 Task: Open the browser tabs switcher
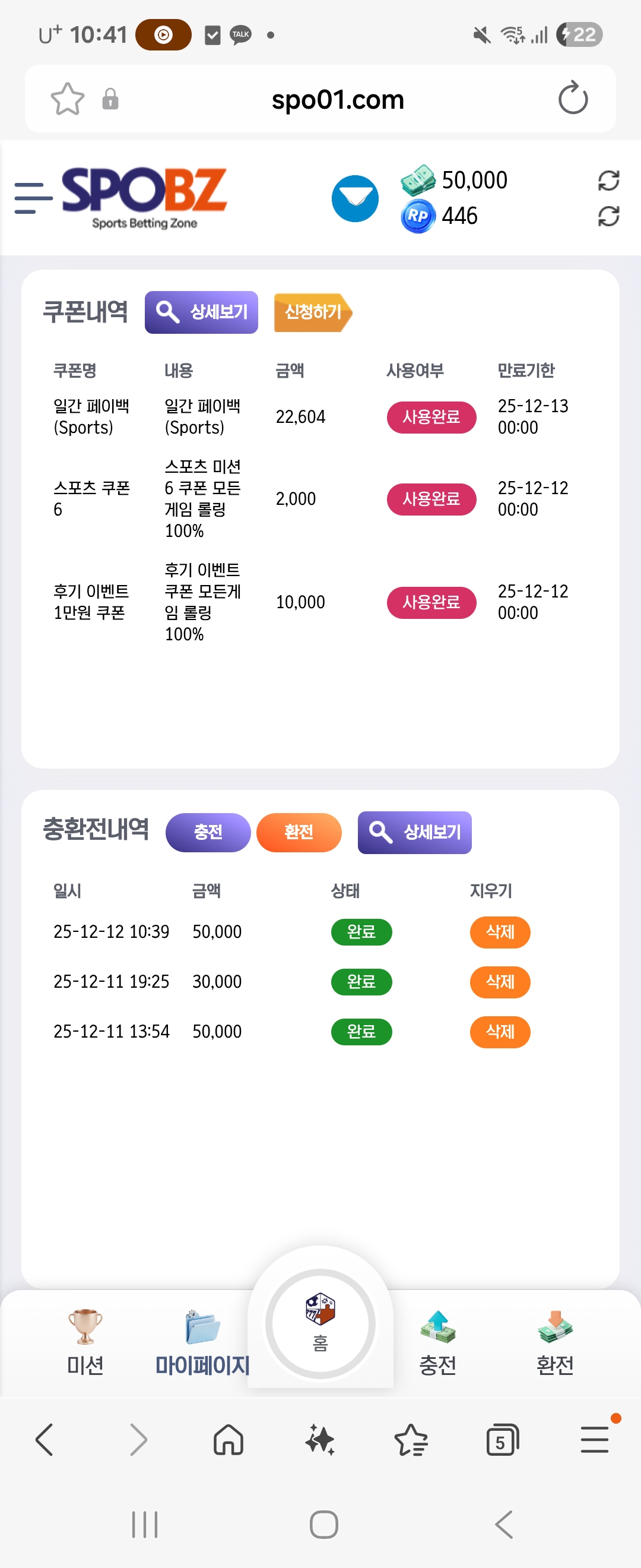point(502,1440)
